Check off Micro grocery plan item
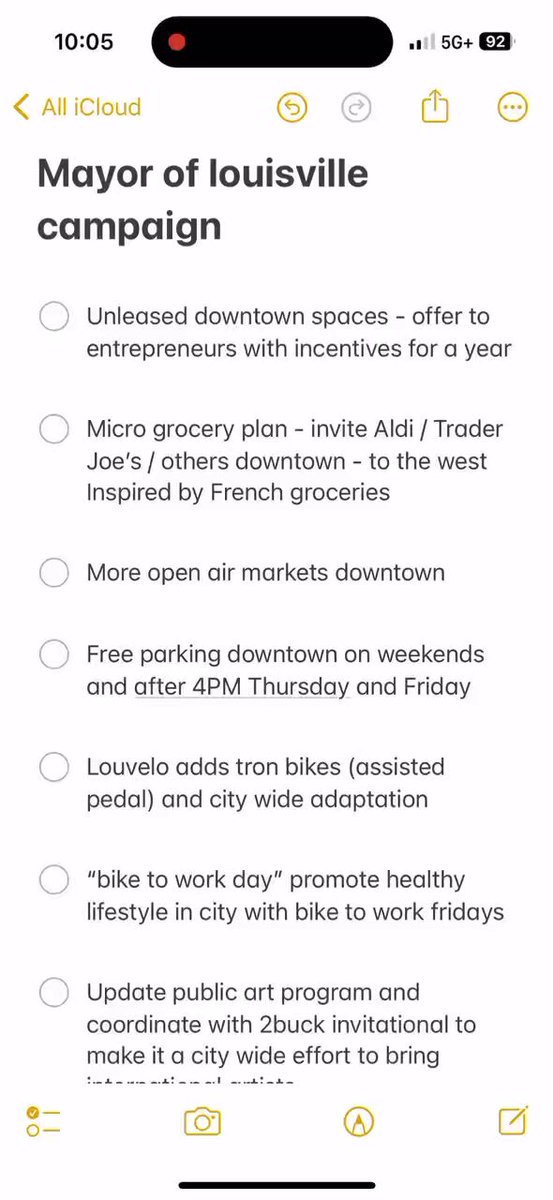 pyautogui.click(x=53, y=429)
